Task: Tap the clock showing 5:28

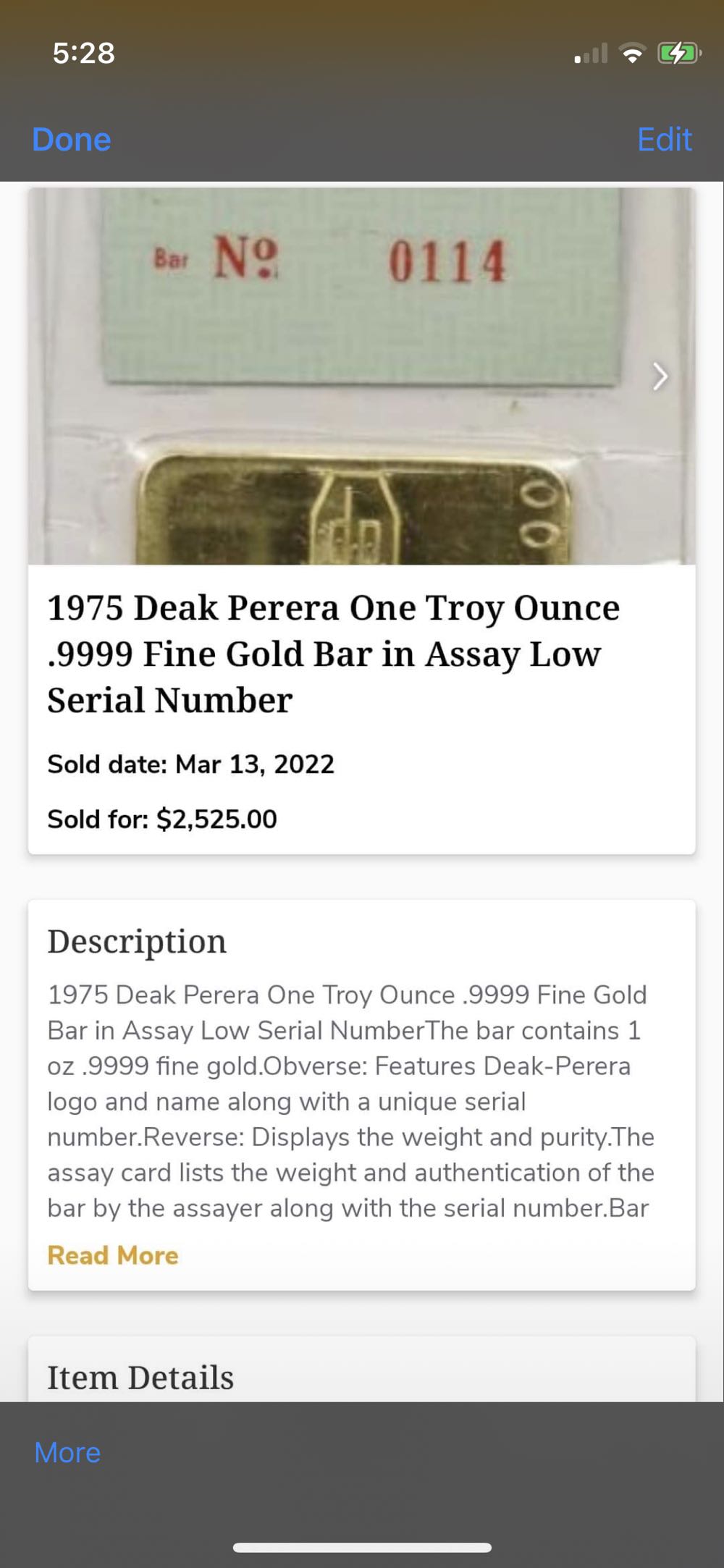Action: pyautogui.click(x=82, y=52)
